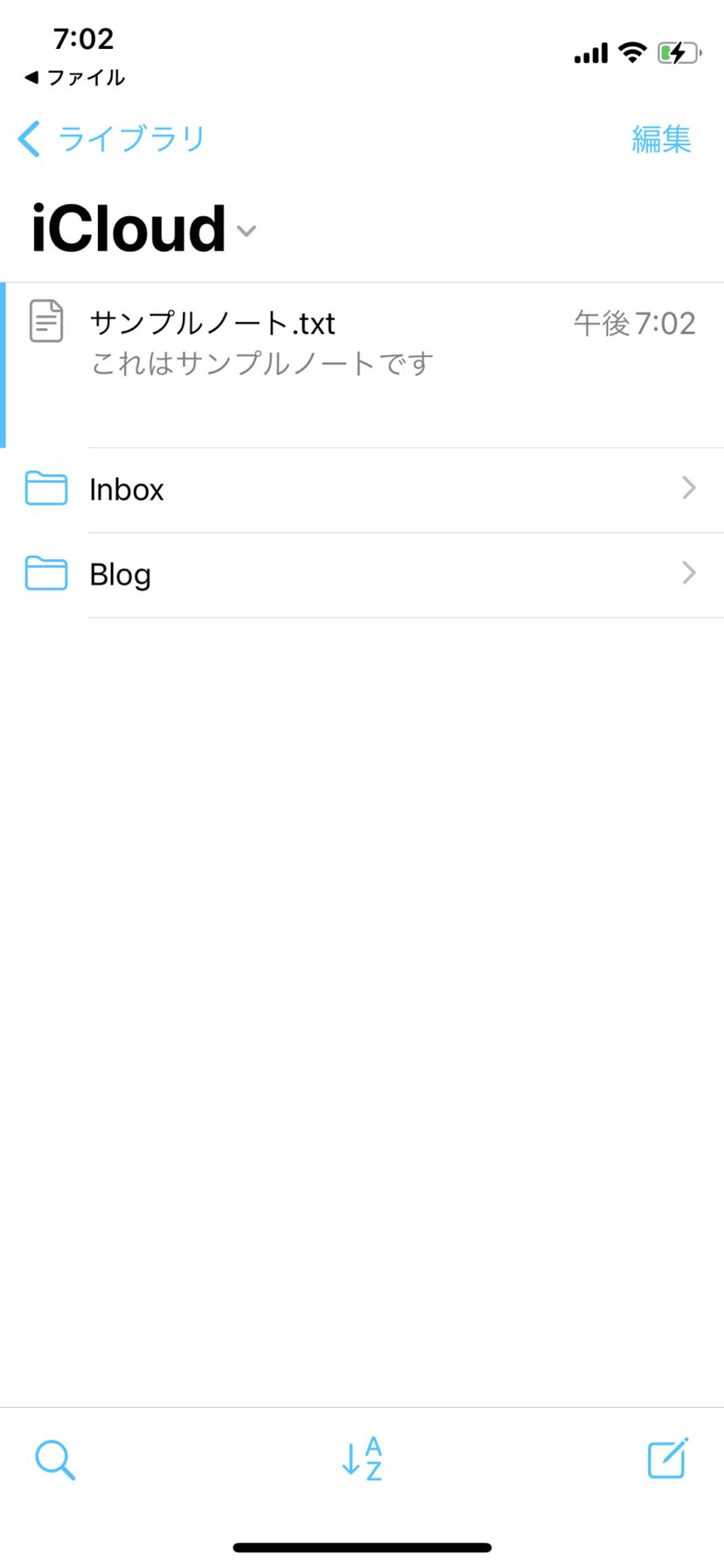Tap the 編集 button
The height and width of the screenshot is (1568, 724).
(x=661, y=139)
